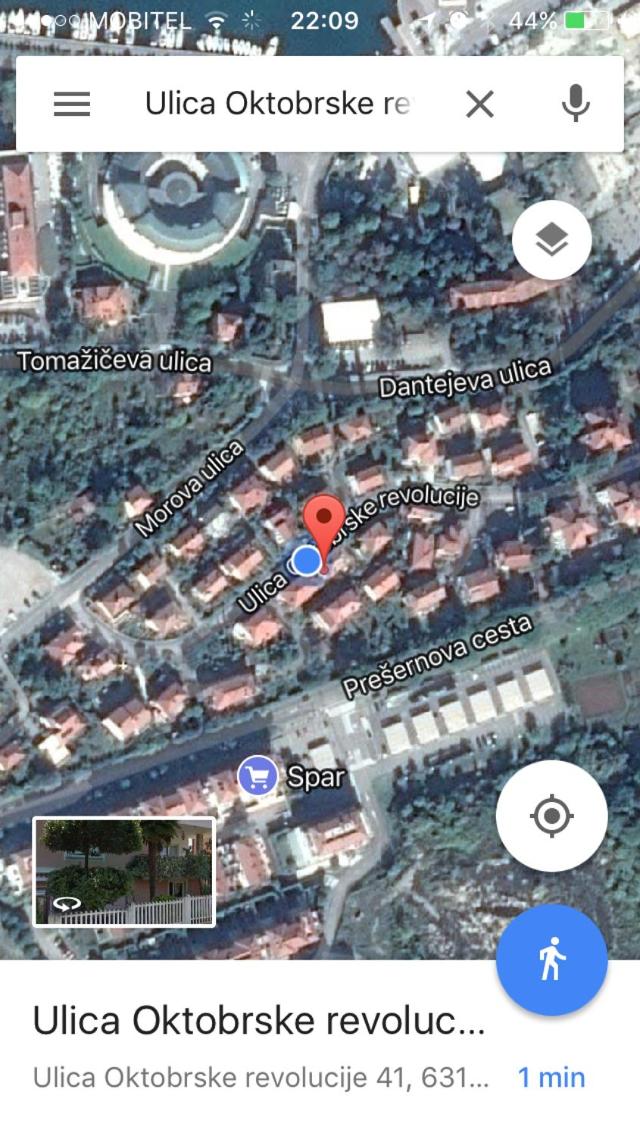Open the map layers selector
Image resolution: width=640 pixels, height=1136 pixels.
552,240
